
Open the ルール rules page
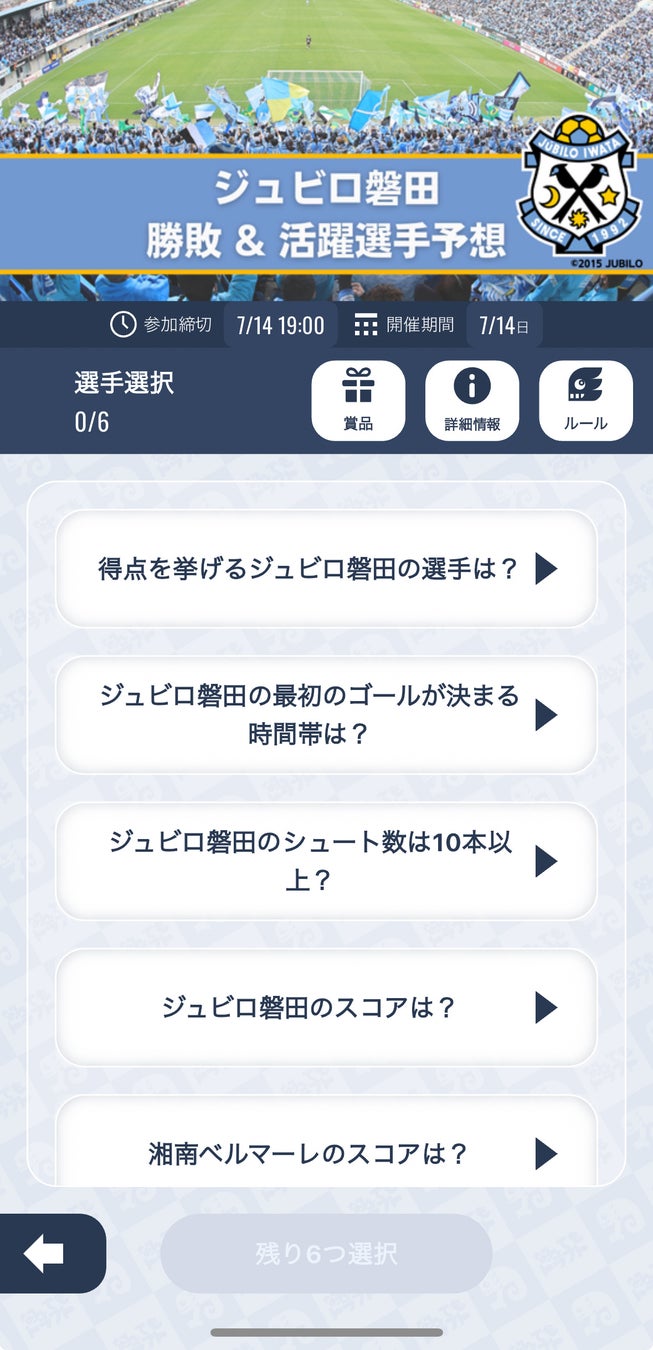tap(585, 400)
